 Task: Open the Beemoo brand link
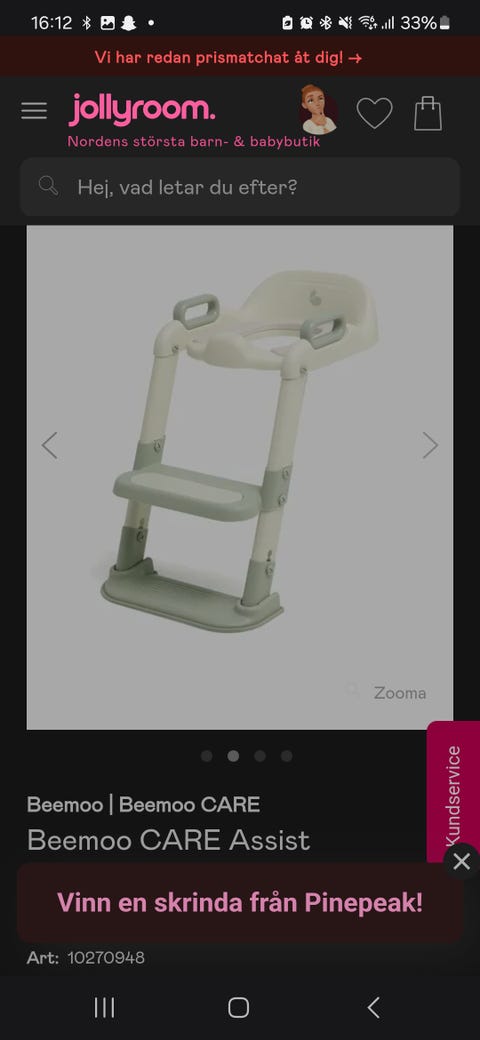click(65, 805)
